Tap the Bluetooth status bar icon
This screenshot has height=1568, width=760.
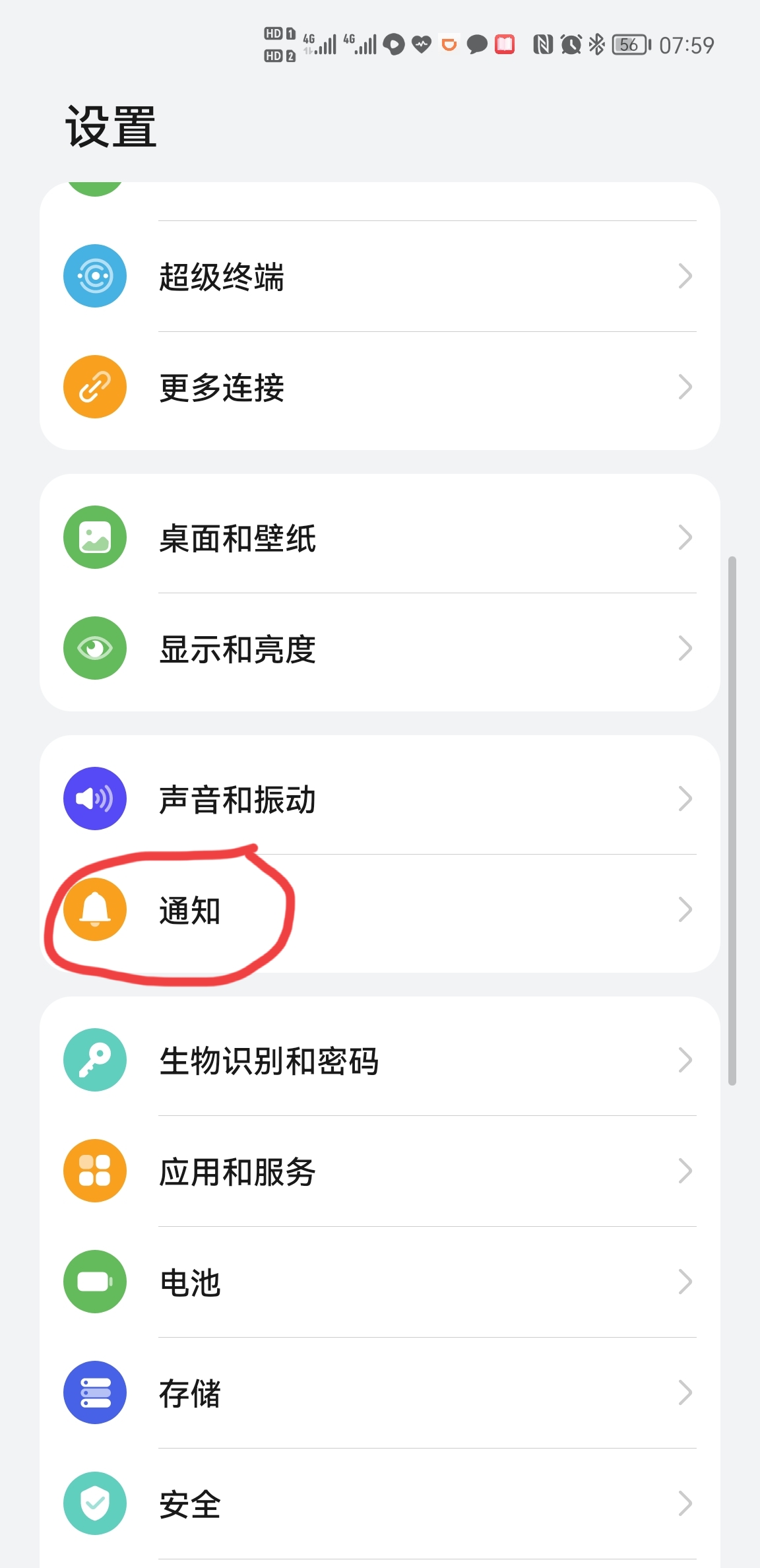596,44
